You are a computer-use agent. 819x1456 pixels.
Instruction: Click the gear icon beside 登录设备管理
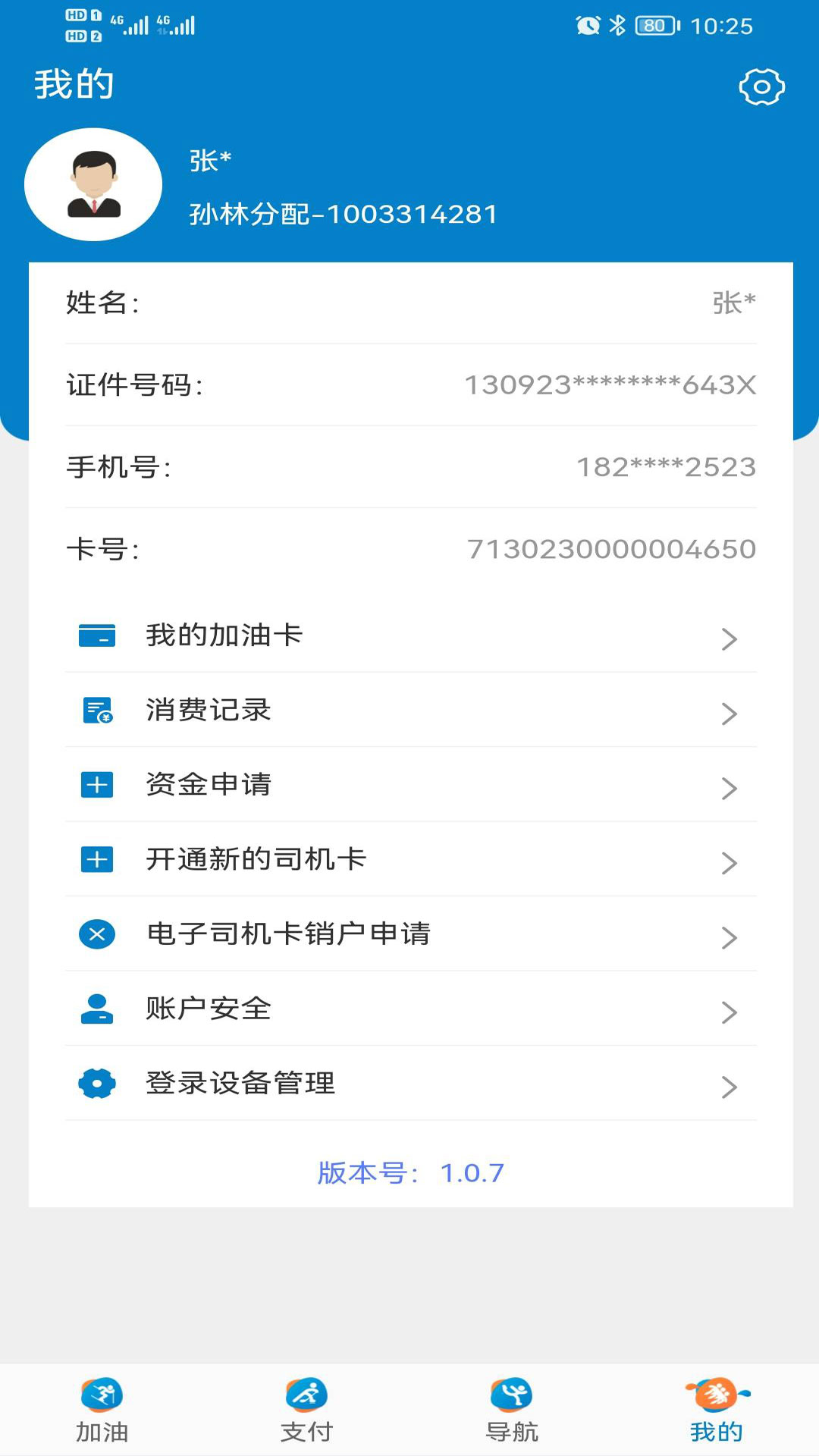pyautogui.click(x=96, y=1083)
